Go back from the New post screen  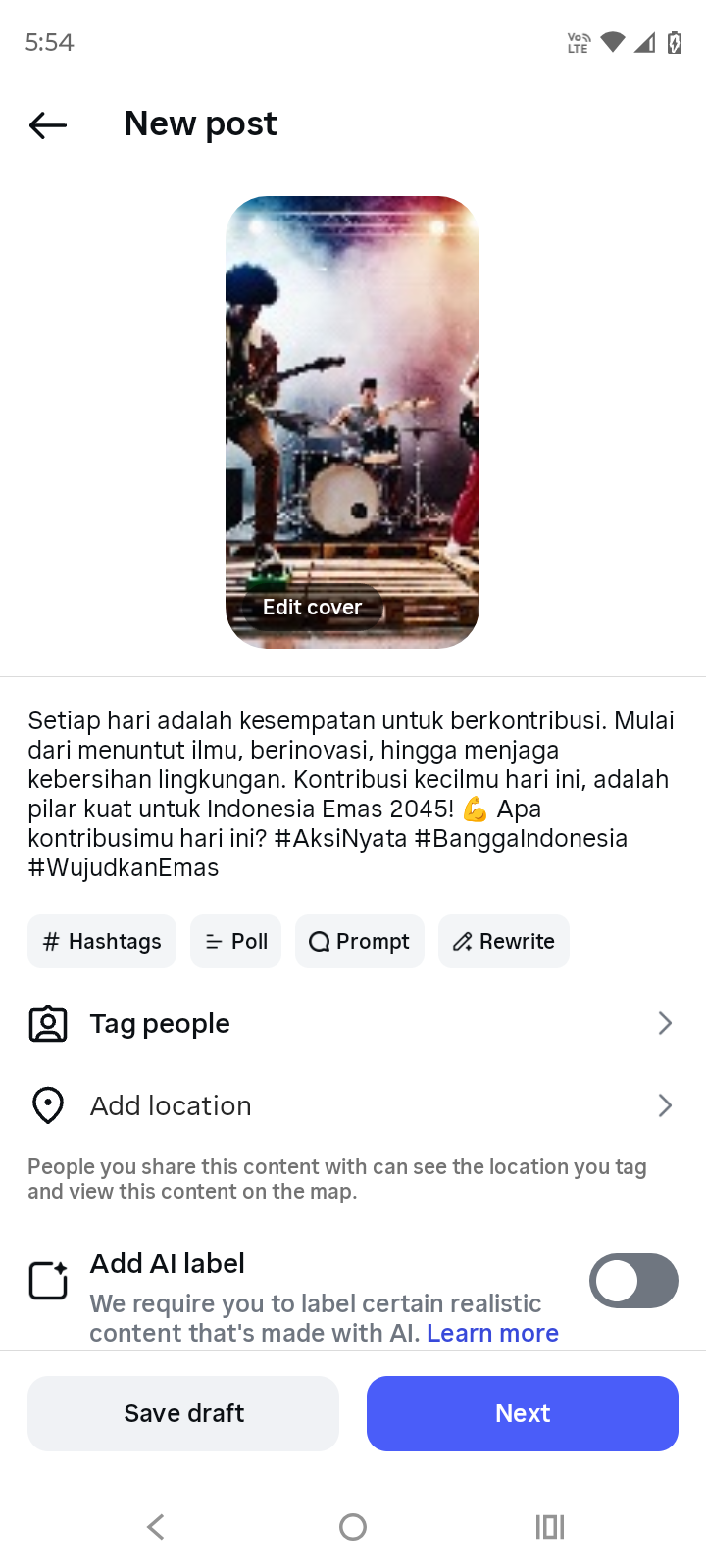coord(48,124)
